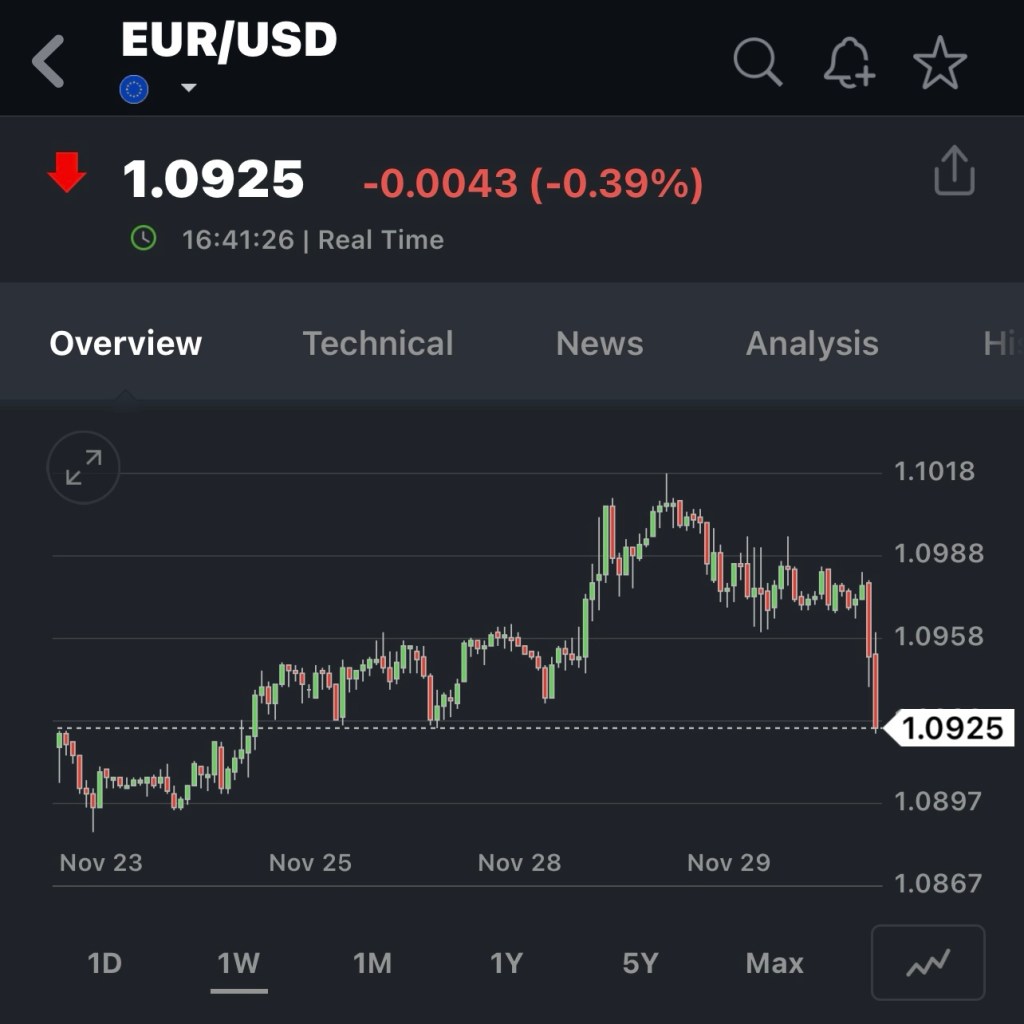Select the 1Y chart range
Image resolution: width=1024 pixels, height=1024 pixels.
coord(506,963)
